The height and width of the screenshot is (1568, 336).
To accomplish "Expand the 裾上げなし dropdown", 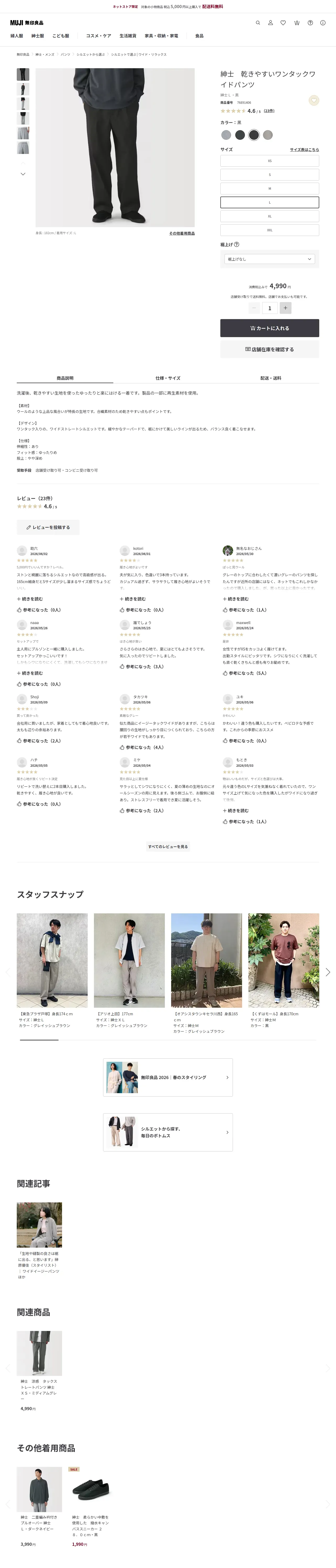I will (x=270, y=259).
